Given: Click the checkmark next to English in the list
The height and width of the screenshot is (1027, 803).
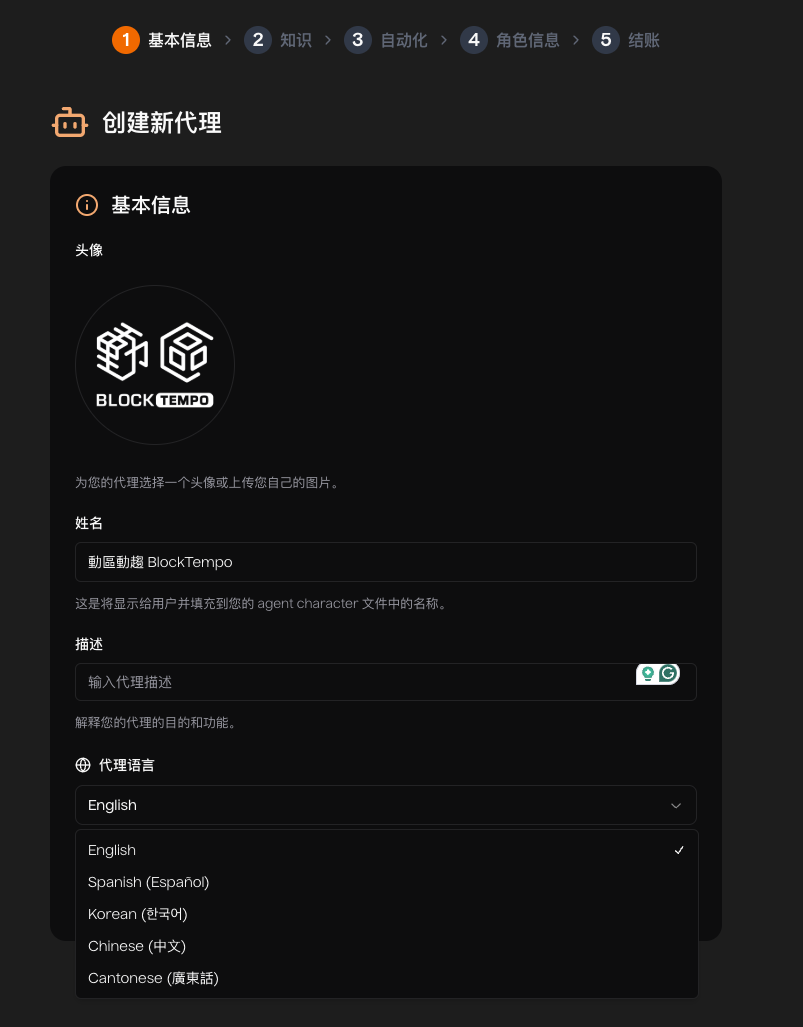Looking at the screenshot, I should click(680, 850).
